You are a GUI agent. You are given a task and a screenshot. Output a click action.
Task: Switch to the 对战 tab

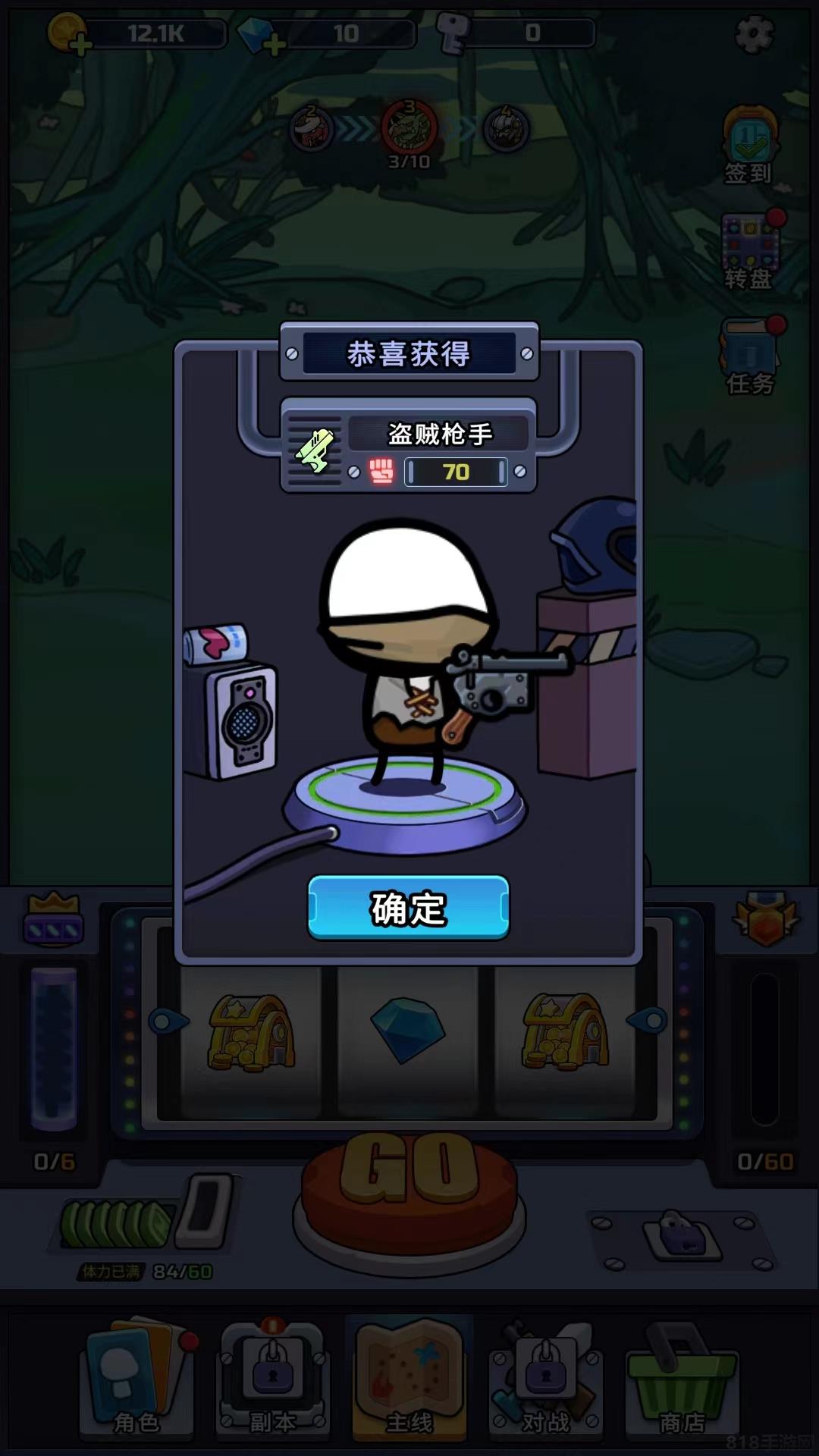tap(546, 1380)
